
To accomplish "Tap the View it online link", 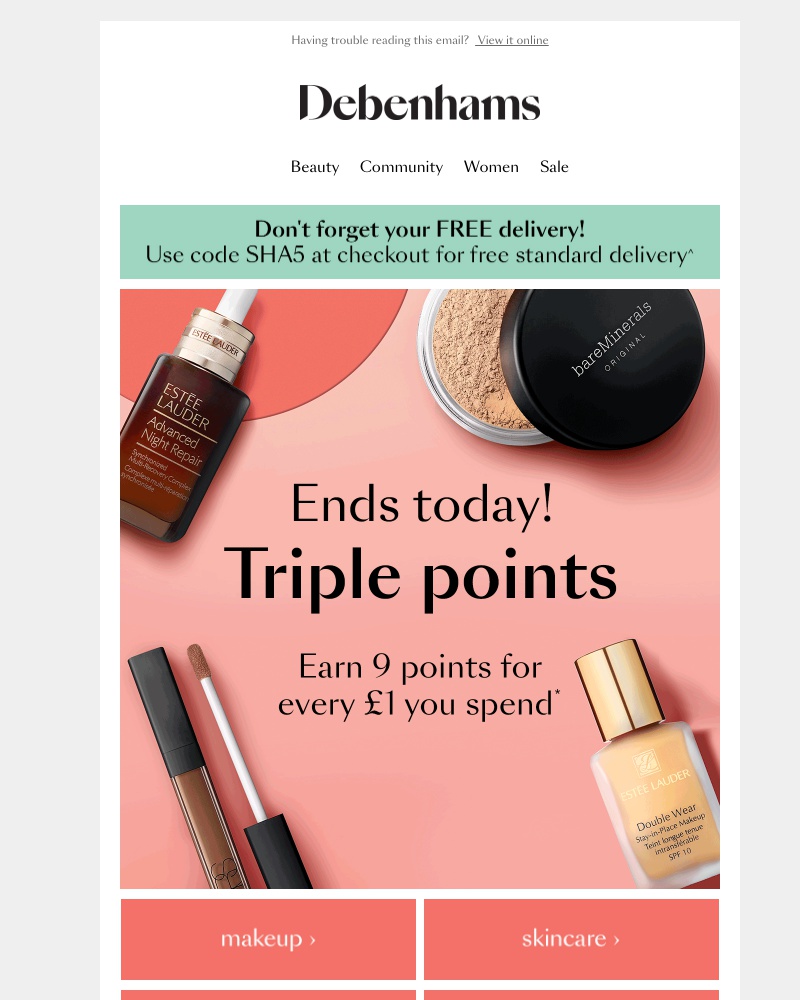I will [512, 40].
